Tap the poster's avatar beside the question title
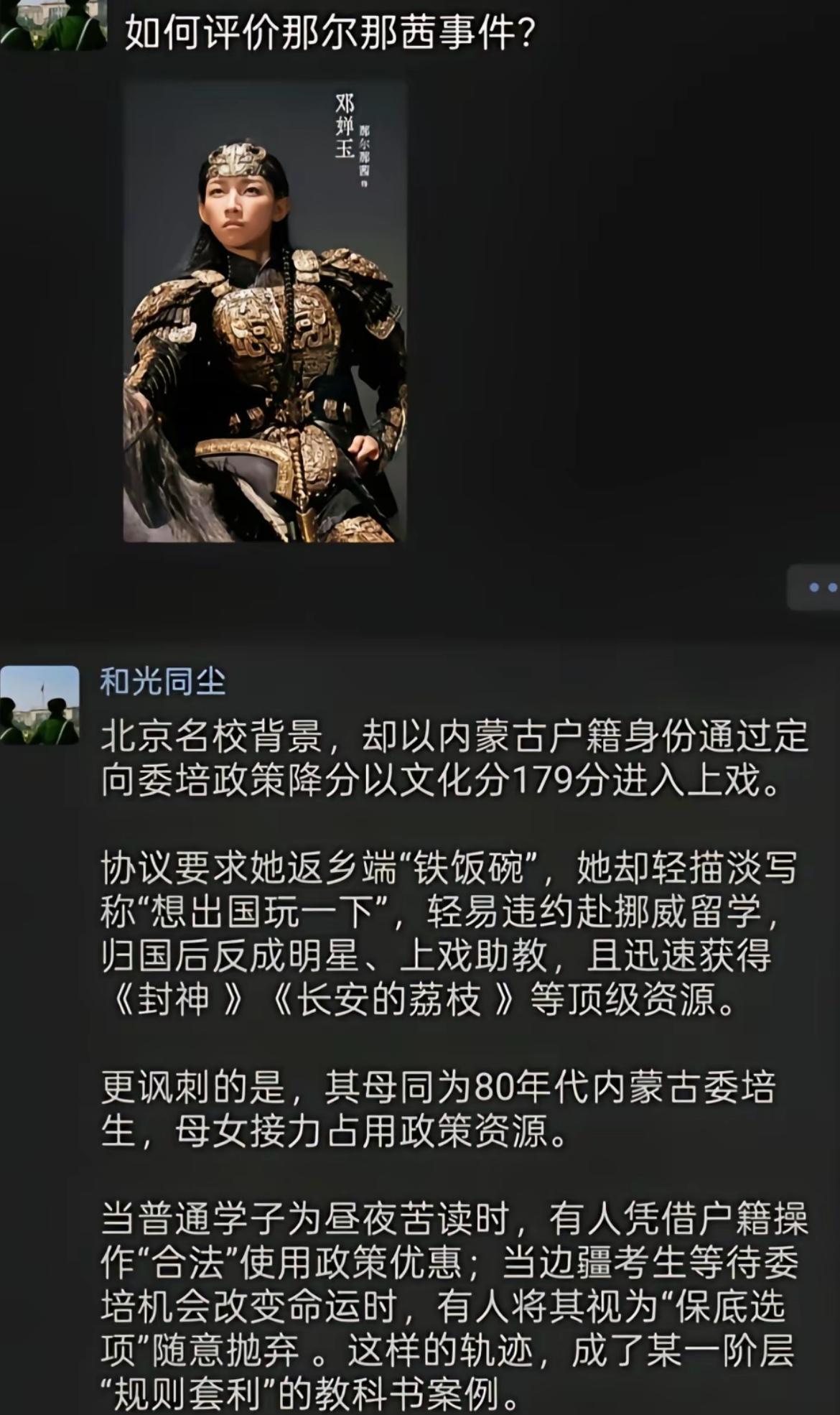 [53, 24]
